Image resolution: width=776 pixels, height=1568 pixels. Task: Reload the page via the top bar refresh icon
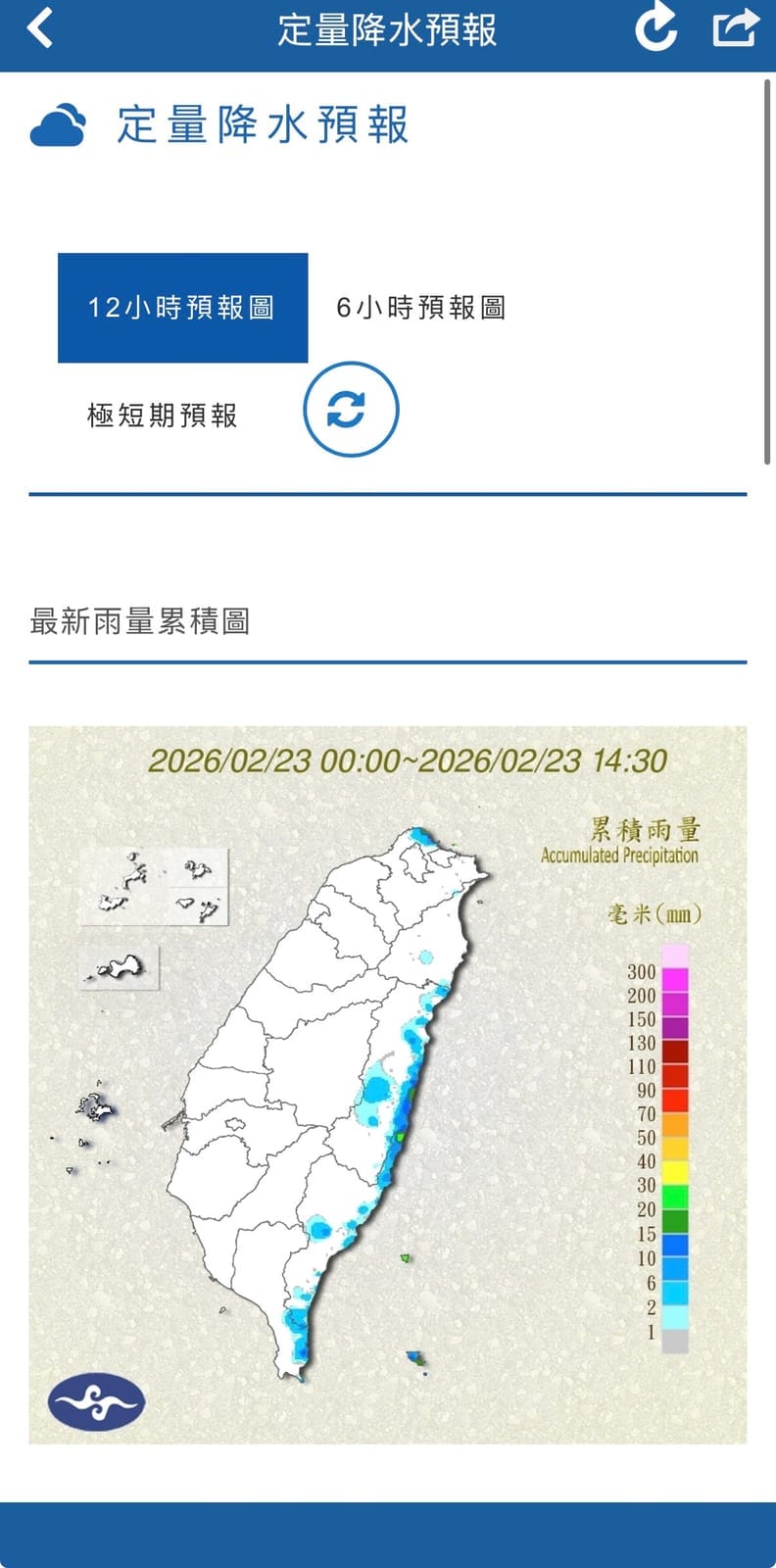[655, 28]
